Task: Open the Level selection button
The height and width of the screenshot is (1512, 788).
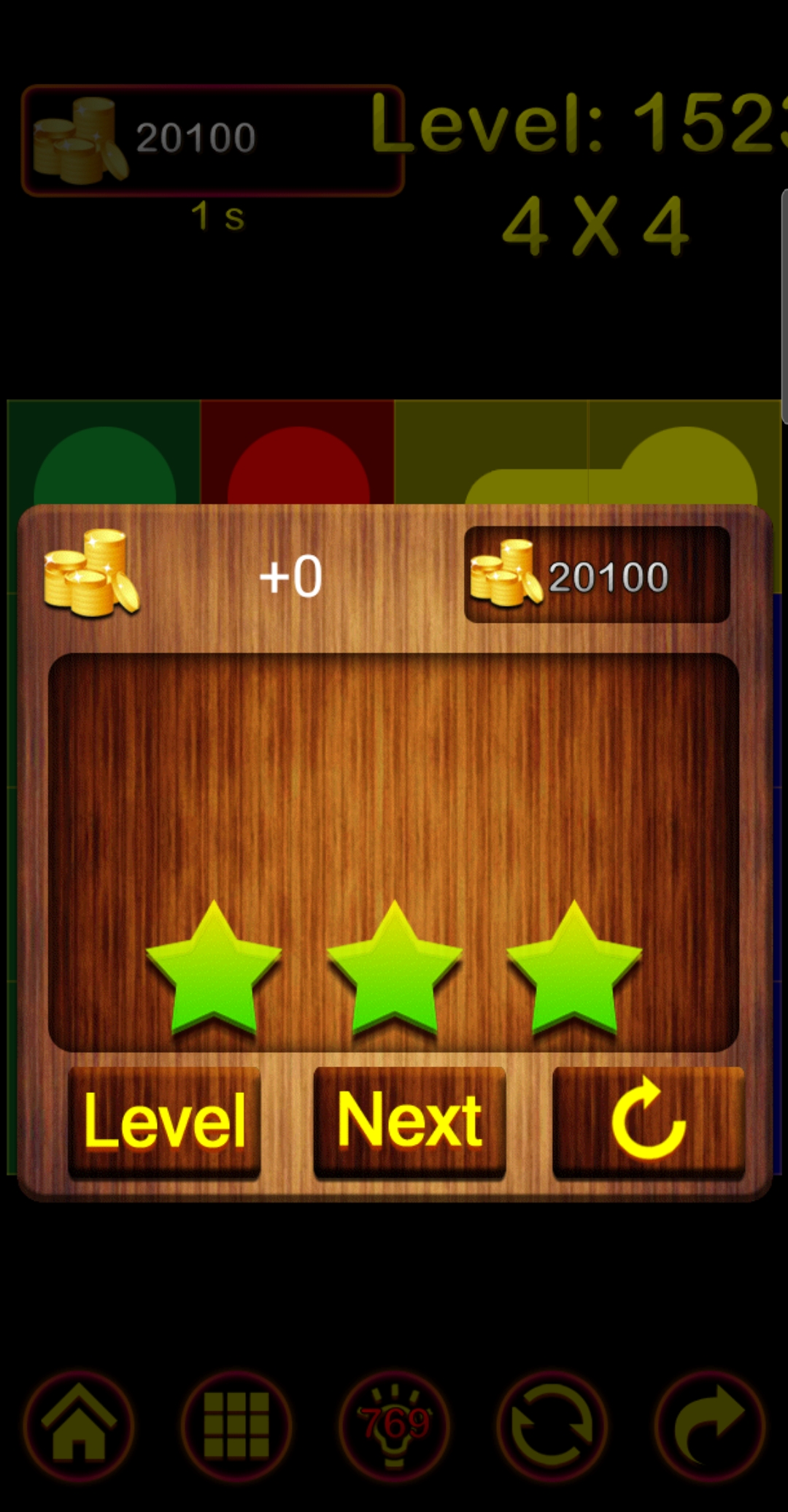Action: [x=164, y=1121]
